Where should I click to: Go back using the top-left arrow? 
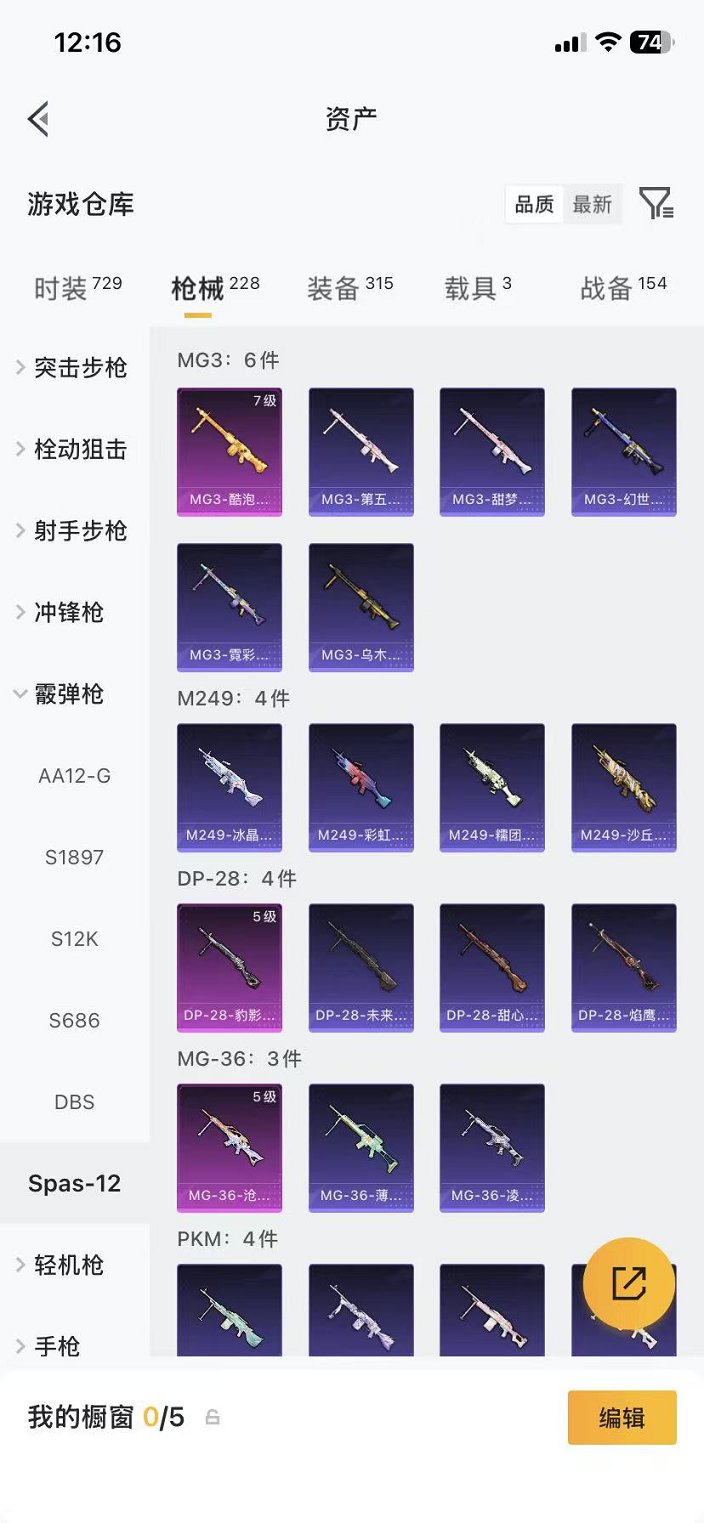point(39,120)
